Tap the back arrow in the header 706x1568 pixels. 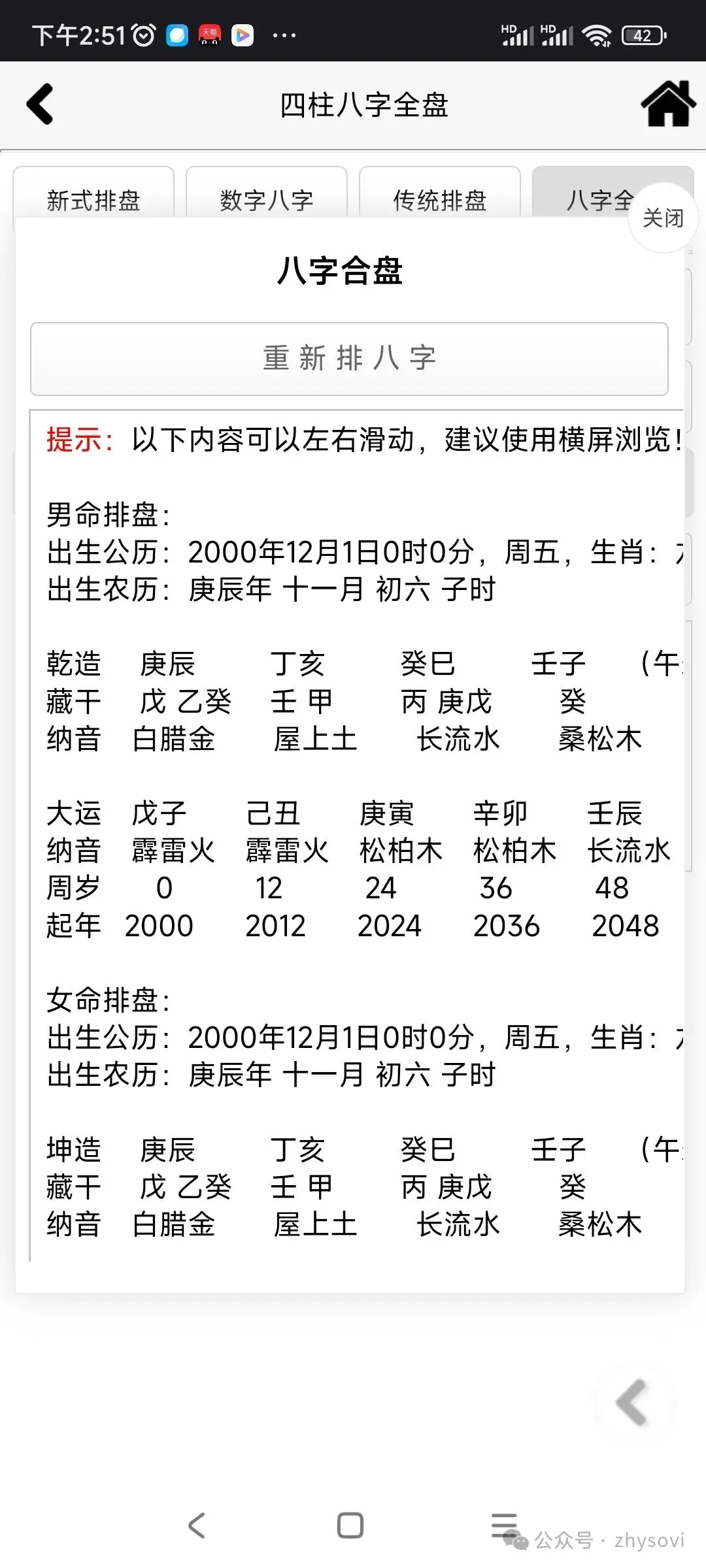[40, 105]
